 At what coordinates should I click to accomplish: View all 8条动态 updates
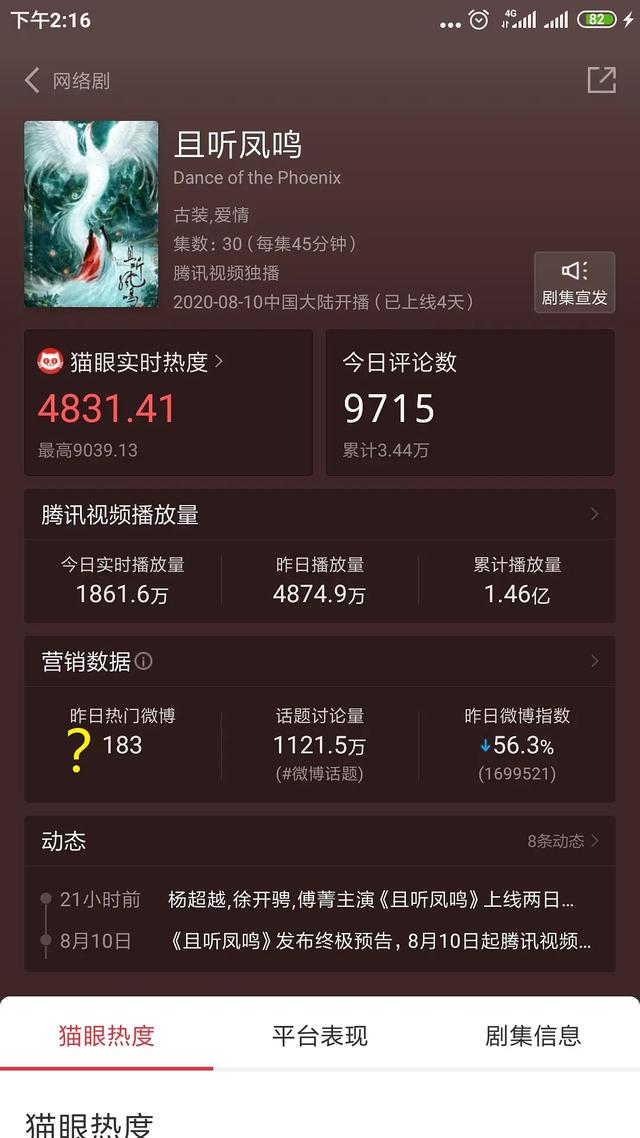coord(562,841)
